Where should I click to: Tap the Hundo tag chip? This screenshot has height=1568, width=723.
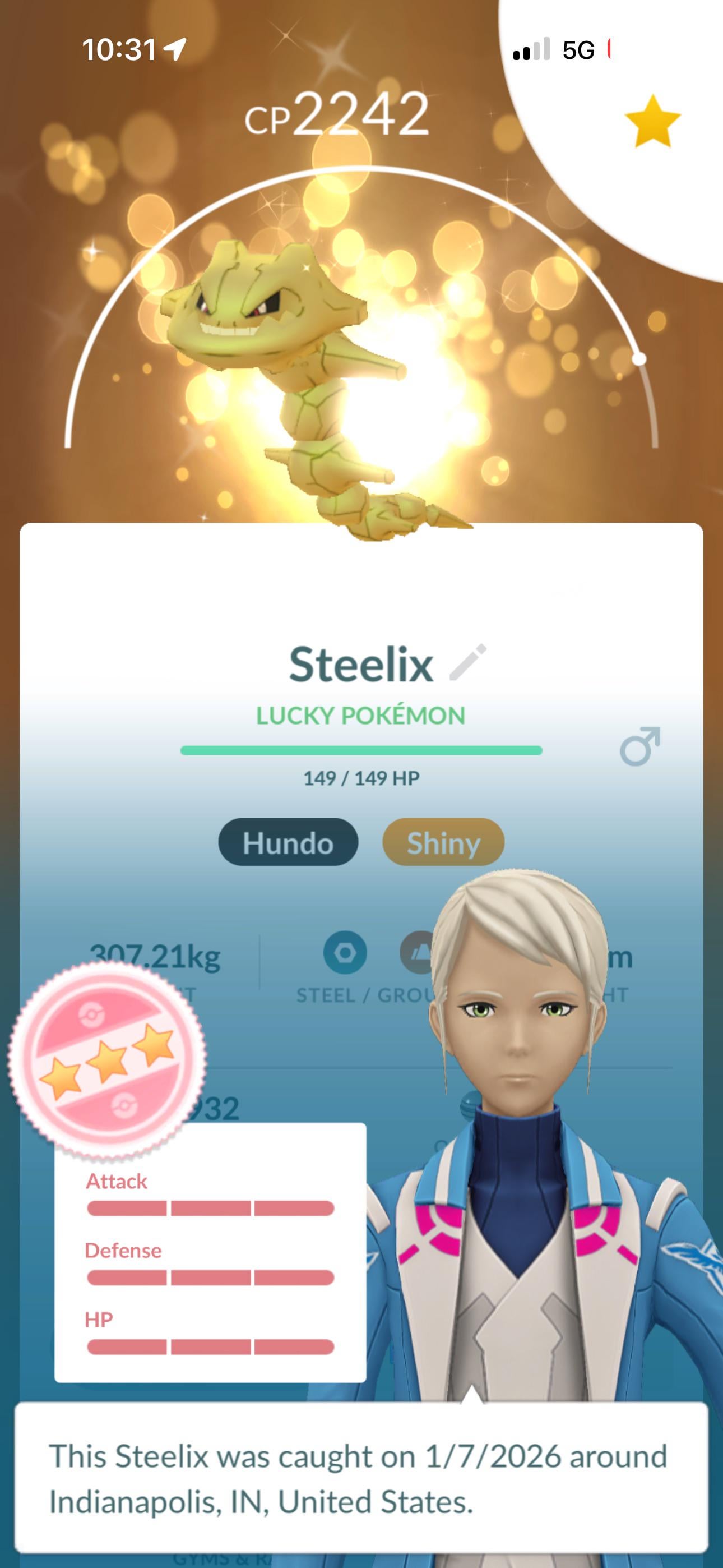tap(288, 842)
